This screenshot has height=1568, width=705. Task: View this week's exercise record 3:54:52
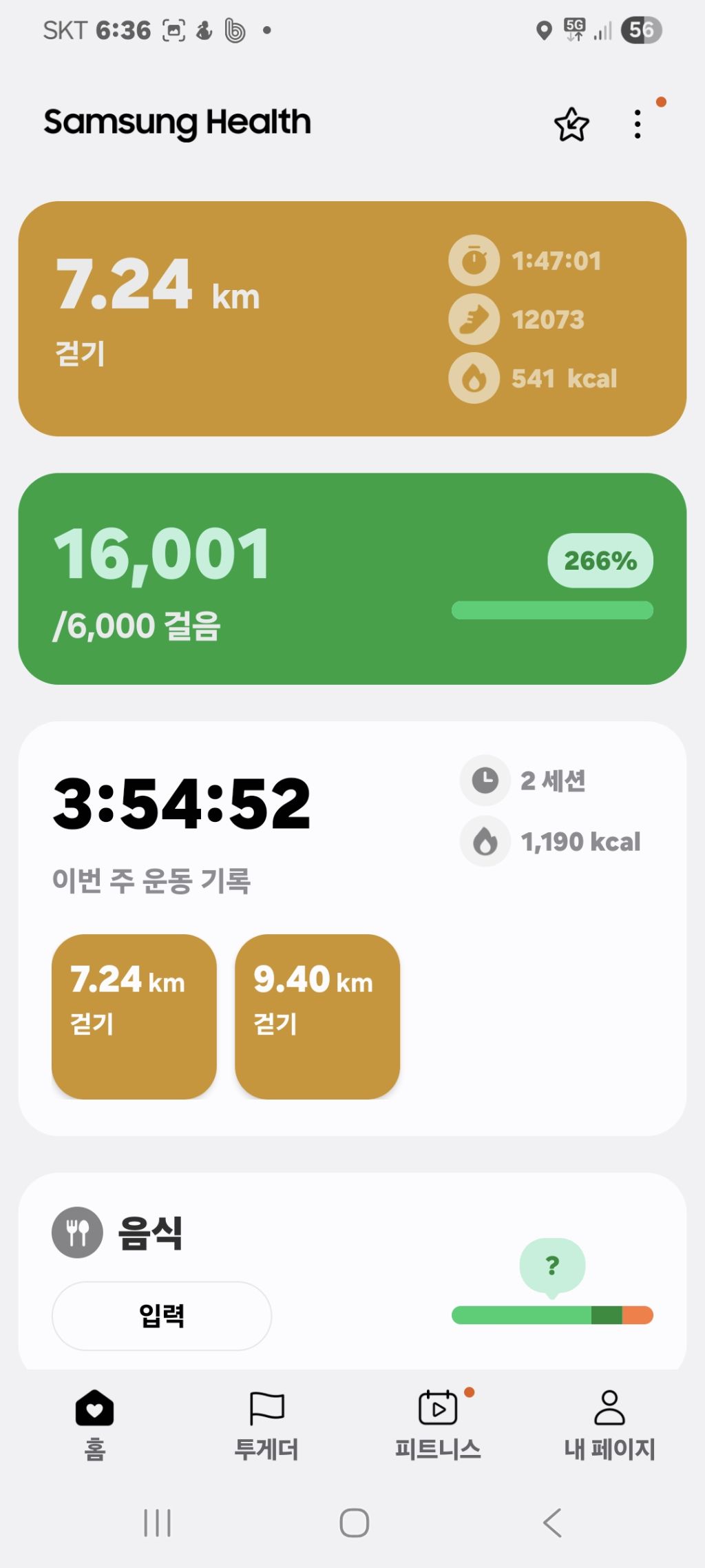[182, 804]
